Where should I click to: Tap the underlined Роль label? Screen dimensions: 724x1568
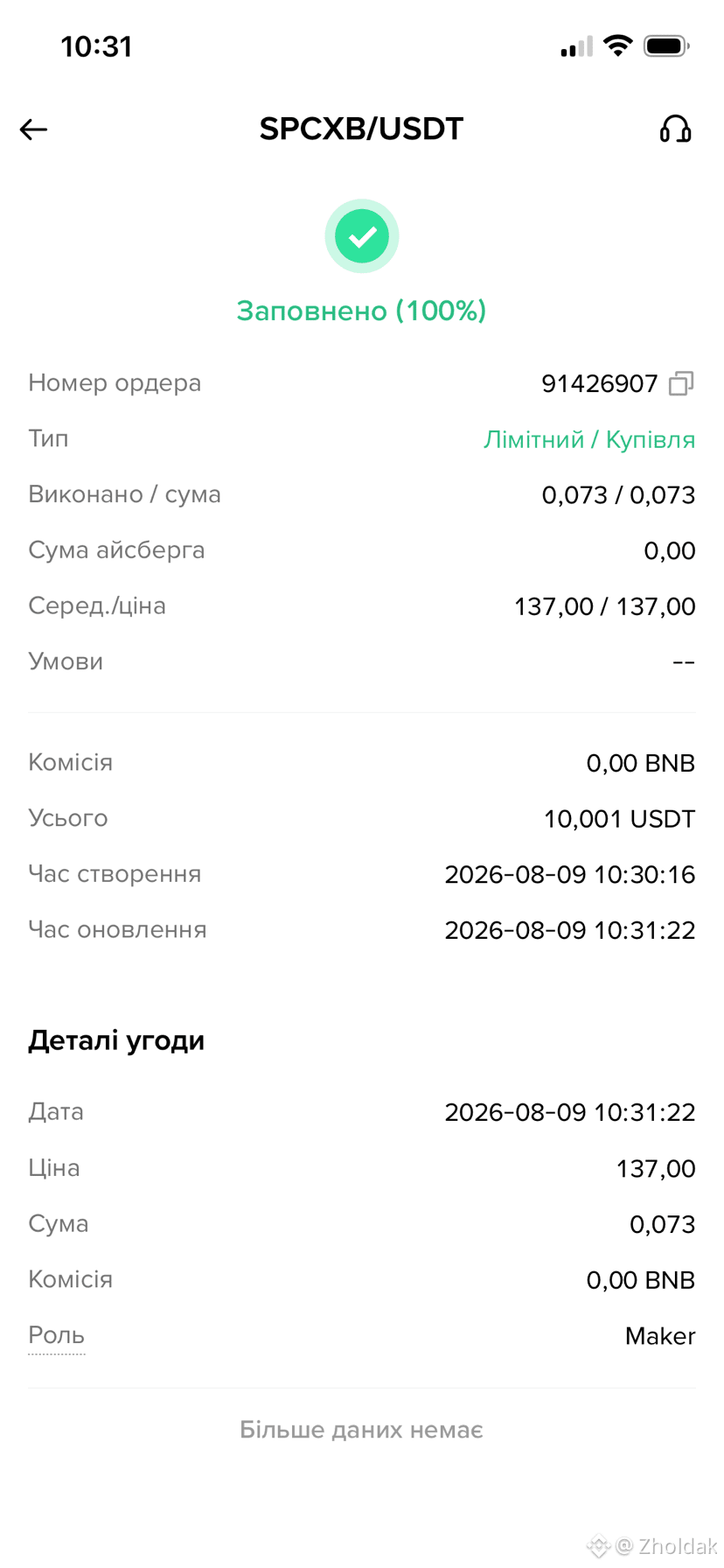(56, 1336)
